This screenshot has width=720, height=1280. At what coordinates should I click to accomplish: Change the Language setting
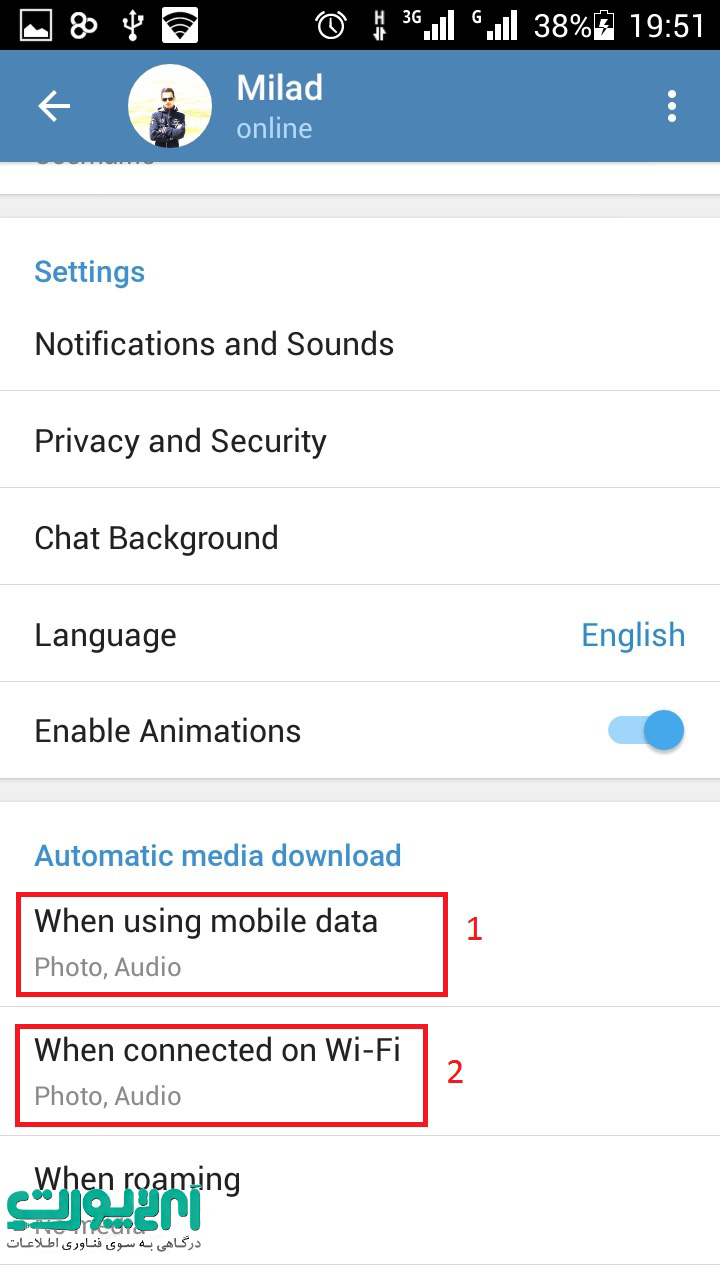[360, 634]
